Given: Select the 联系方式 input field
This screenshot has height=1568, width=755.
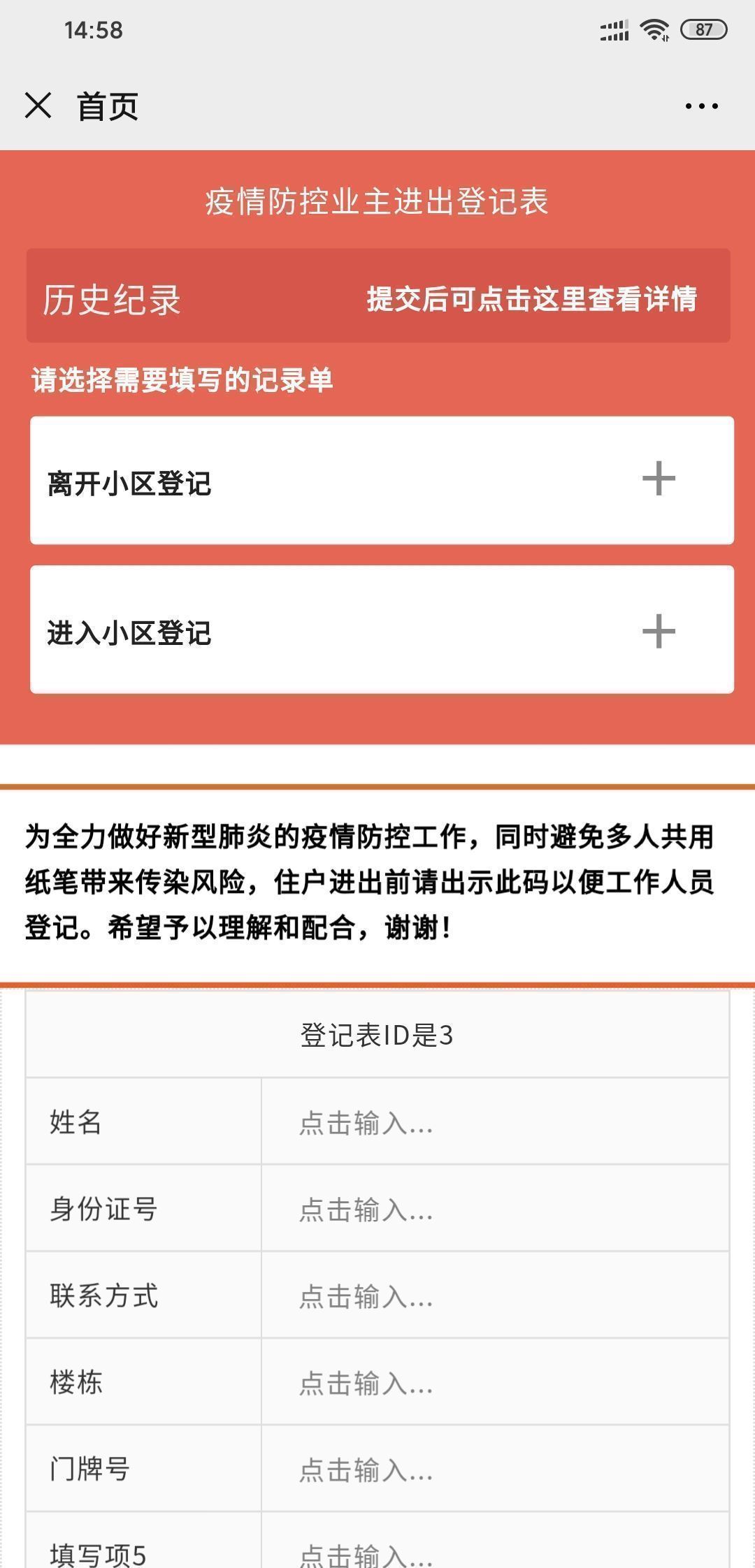Looking at the screenshot, I should click(494, 1295).
